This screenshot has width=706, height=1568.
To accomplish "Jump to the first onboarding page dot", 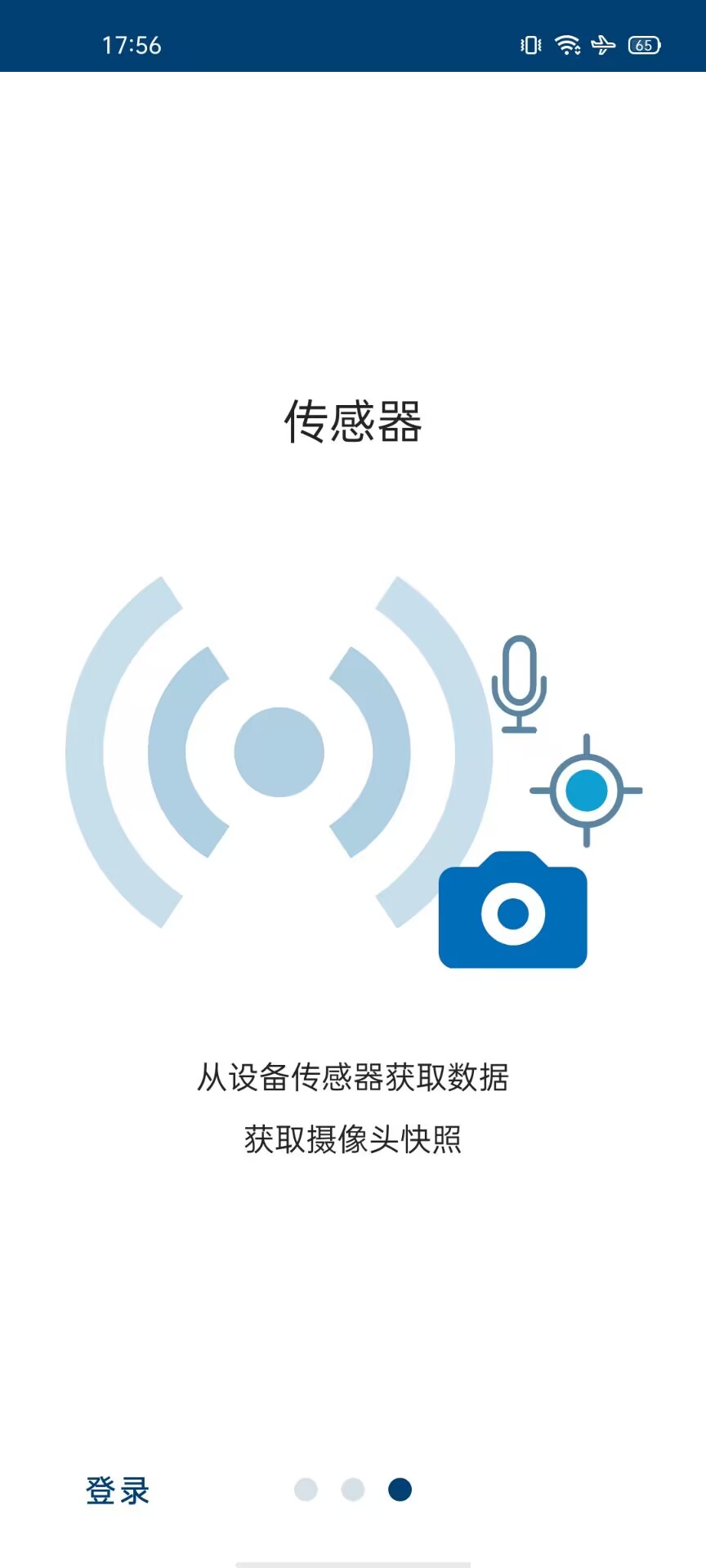I will 306,1490.
